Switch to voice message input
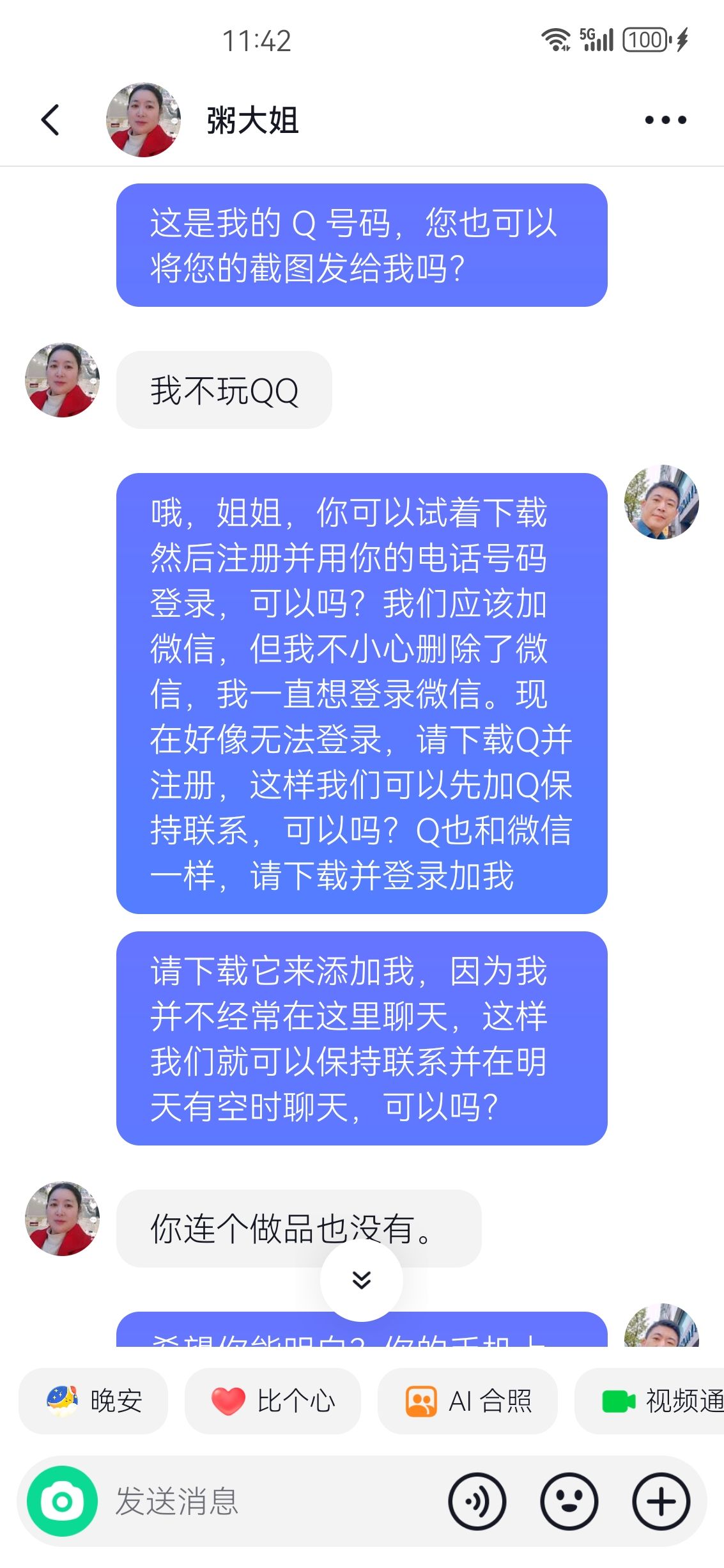724x1568 pixels. [x=477, y=1501]
